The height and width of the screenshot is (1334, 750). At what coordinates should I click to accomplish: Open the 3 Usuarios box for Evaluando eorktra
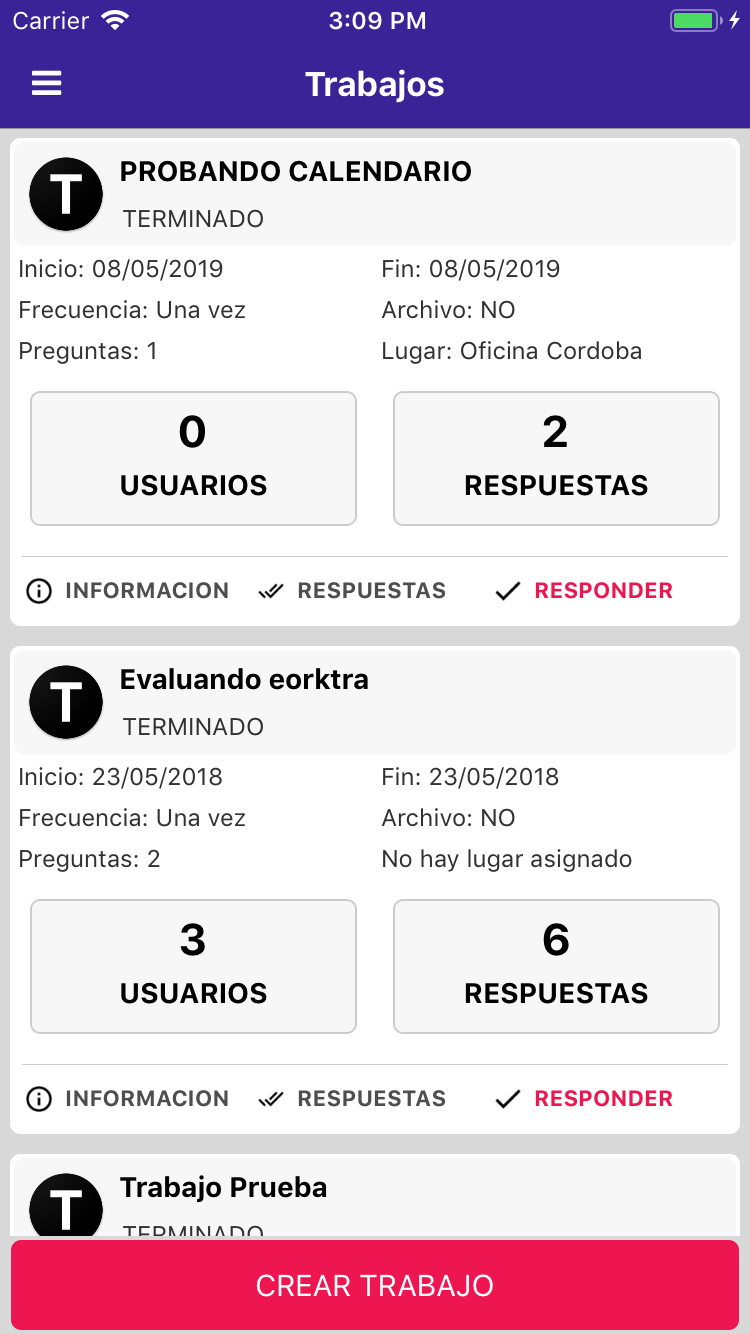[193, 966]
